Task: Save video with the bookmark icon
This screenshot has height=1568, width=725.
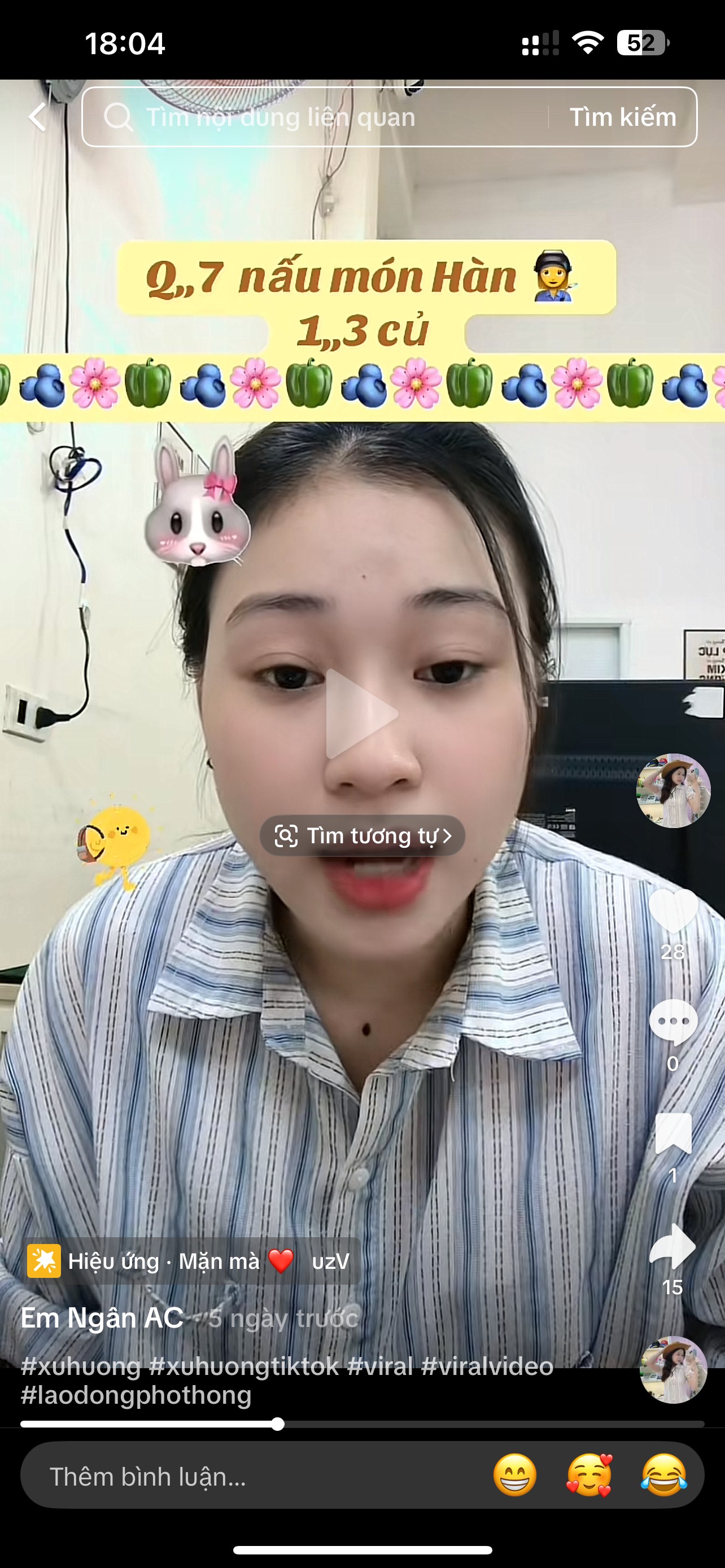Action: tap(672, 1133)
